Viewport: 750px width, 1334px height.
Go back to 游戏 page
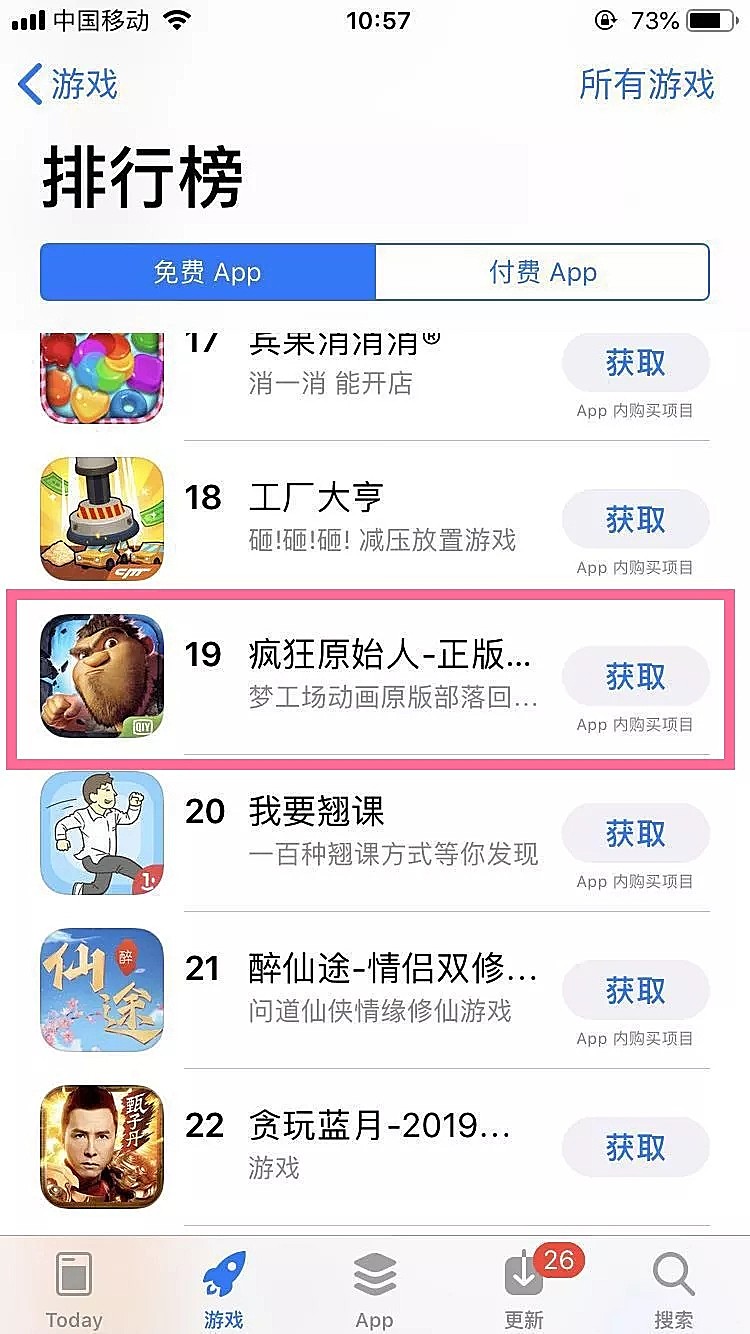68,84
